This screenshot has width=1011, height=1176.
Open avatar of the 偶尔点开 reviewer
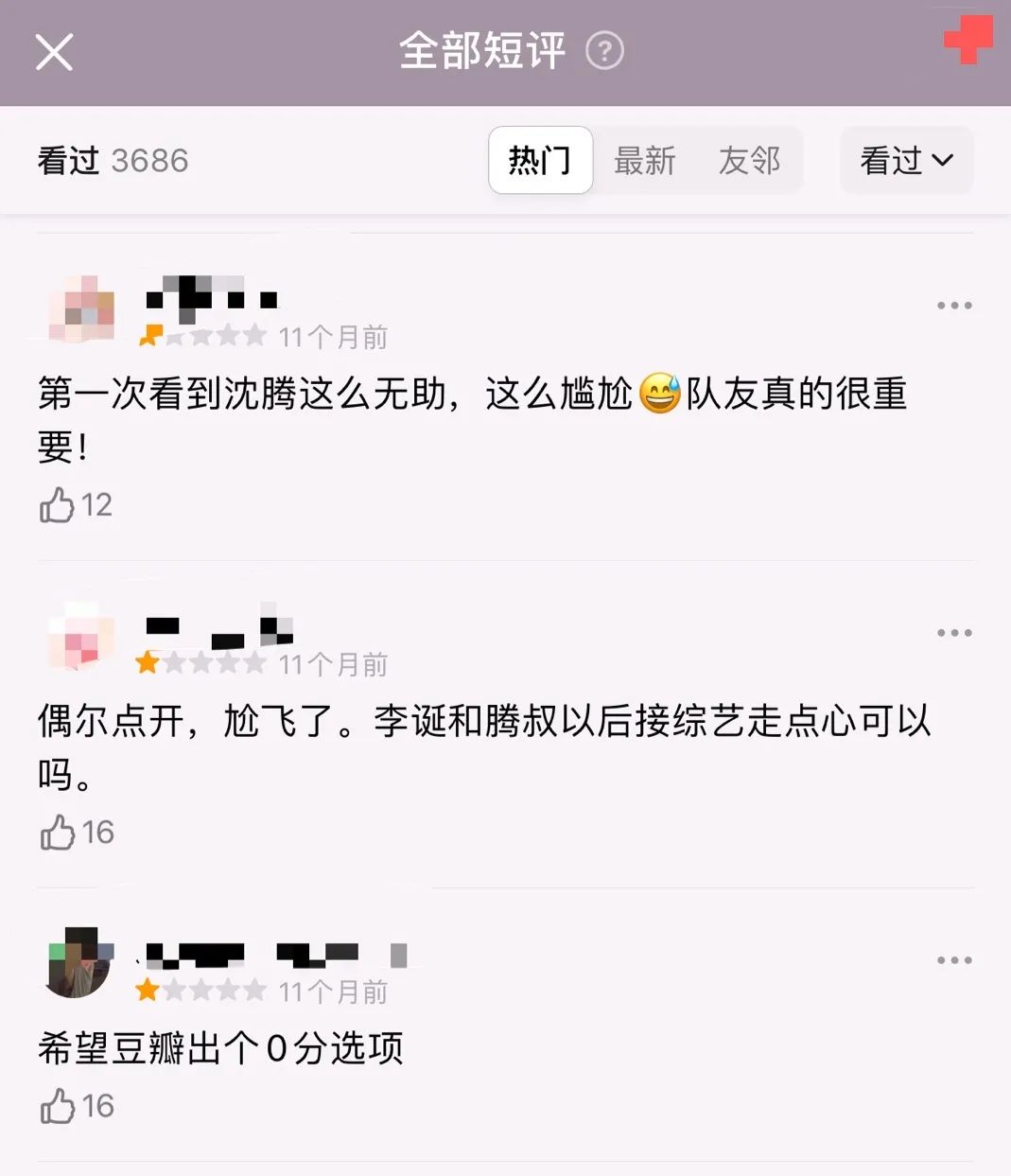[81, 637]
